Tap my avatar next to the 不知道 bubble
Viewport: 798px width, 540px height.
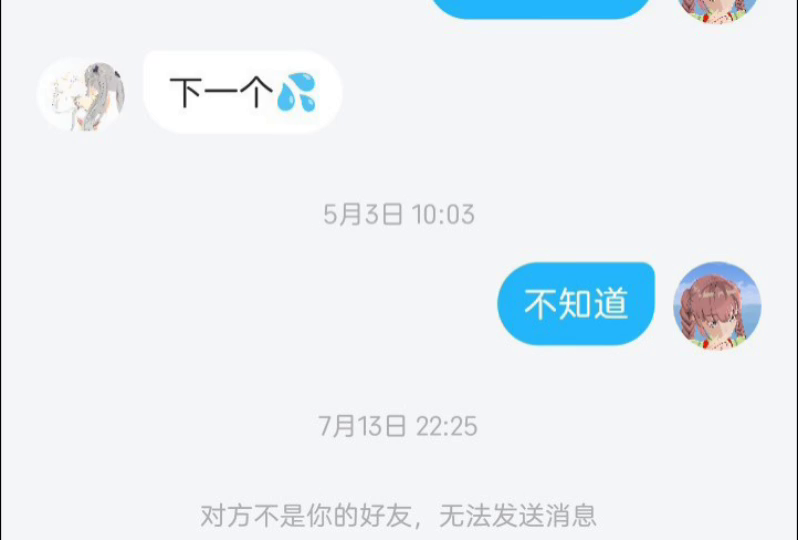(x=717, y=306)
